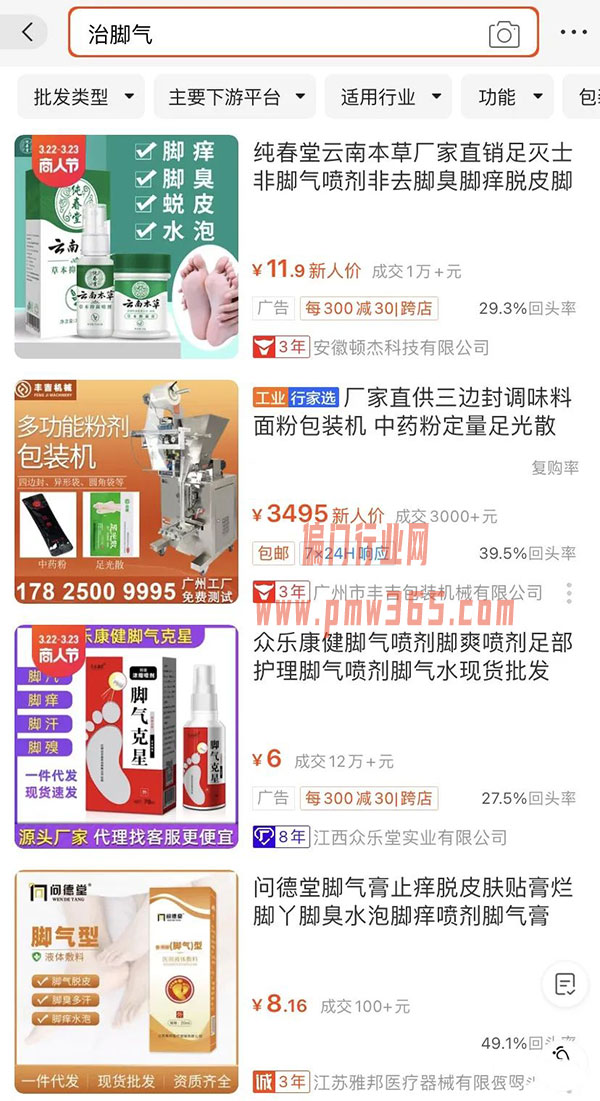Open the 纯春堂云南本草 foot spray listing
Screen dimensions: 600x1101
413,167
